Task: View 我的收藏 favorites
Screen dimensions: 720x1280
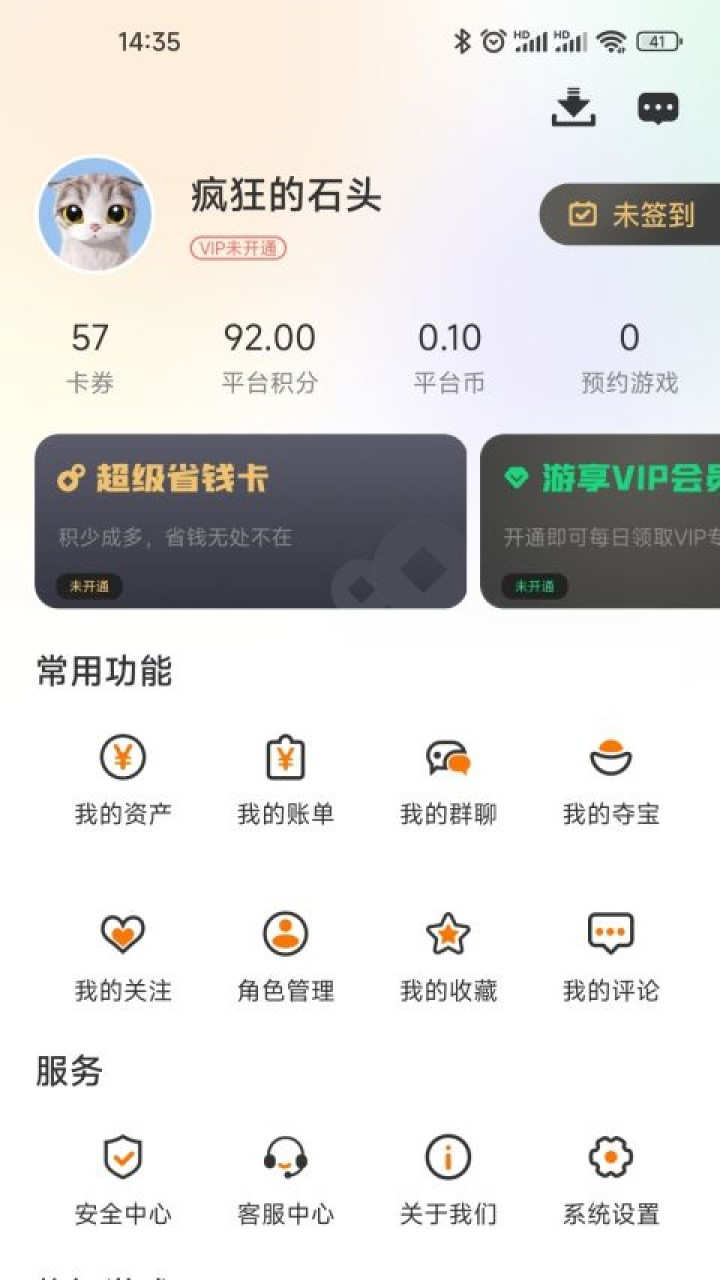Action: [x=448, y=957]
